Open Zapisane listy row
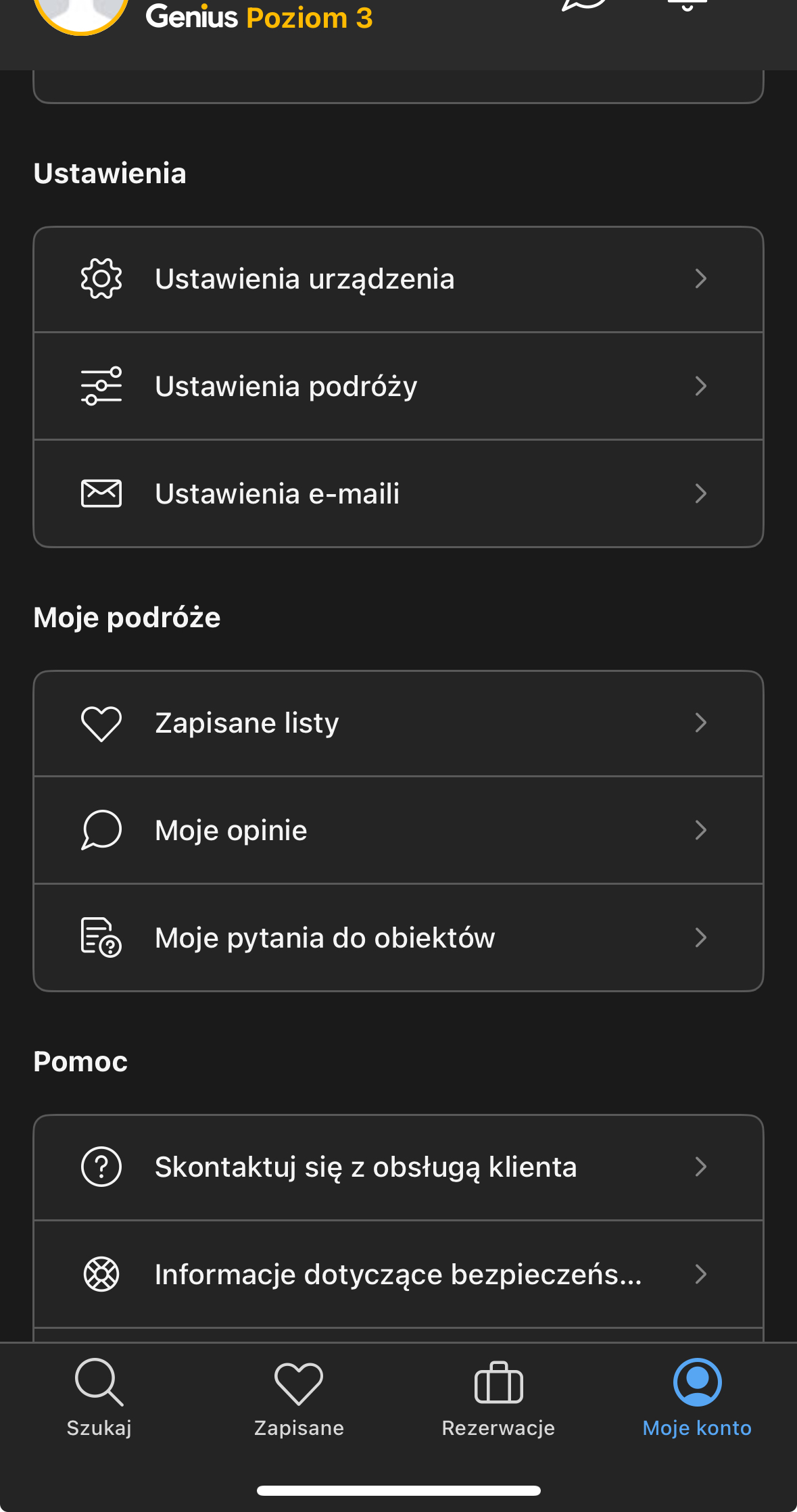 pos(398,723)
